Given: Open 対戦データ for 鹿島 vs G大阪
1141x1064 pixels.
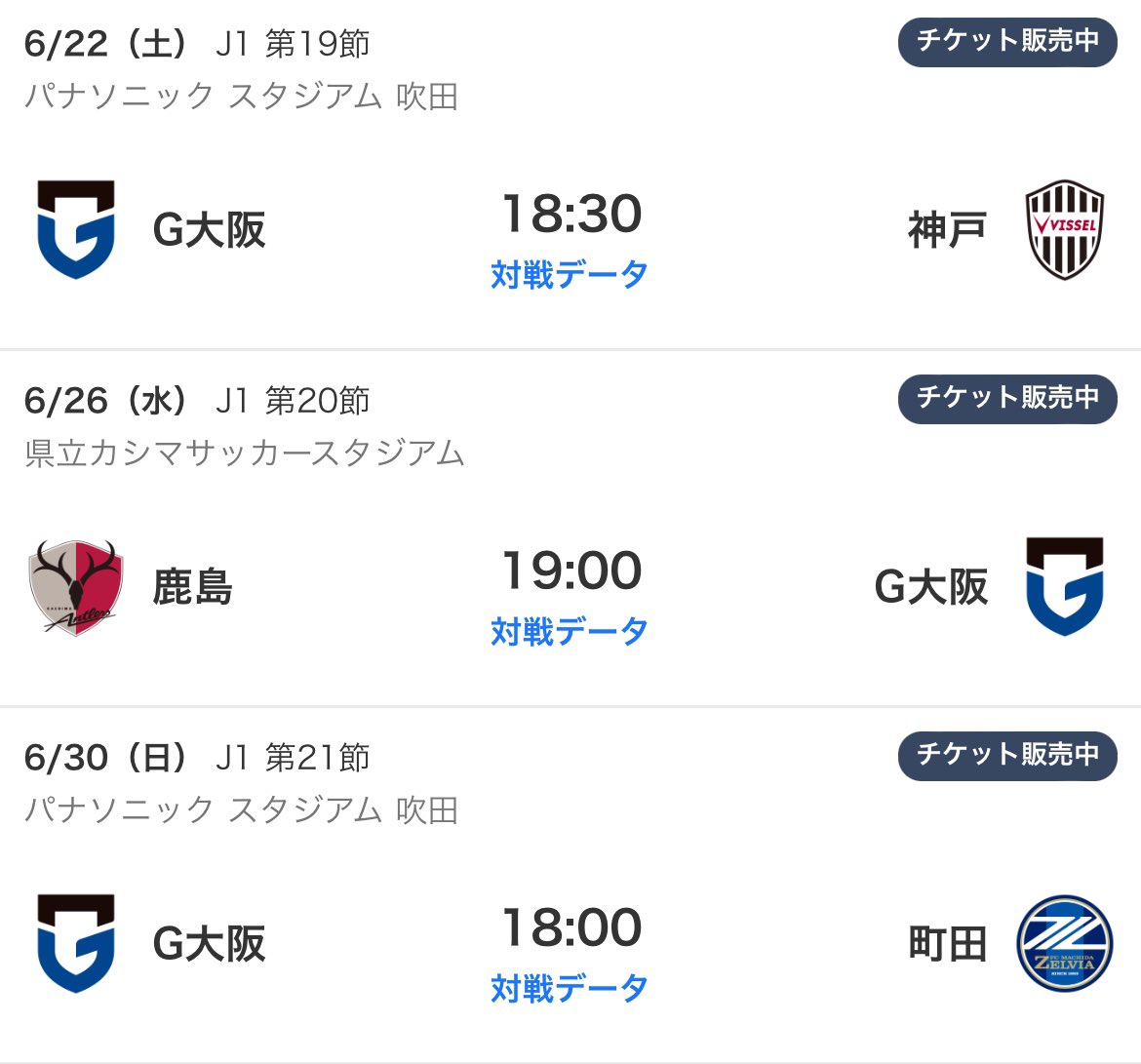Looking at the screenshot, I should pos(570,632).
